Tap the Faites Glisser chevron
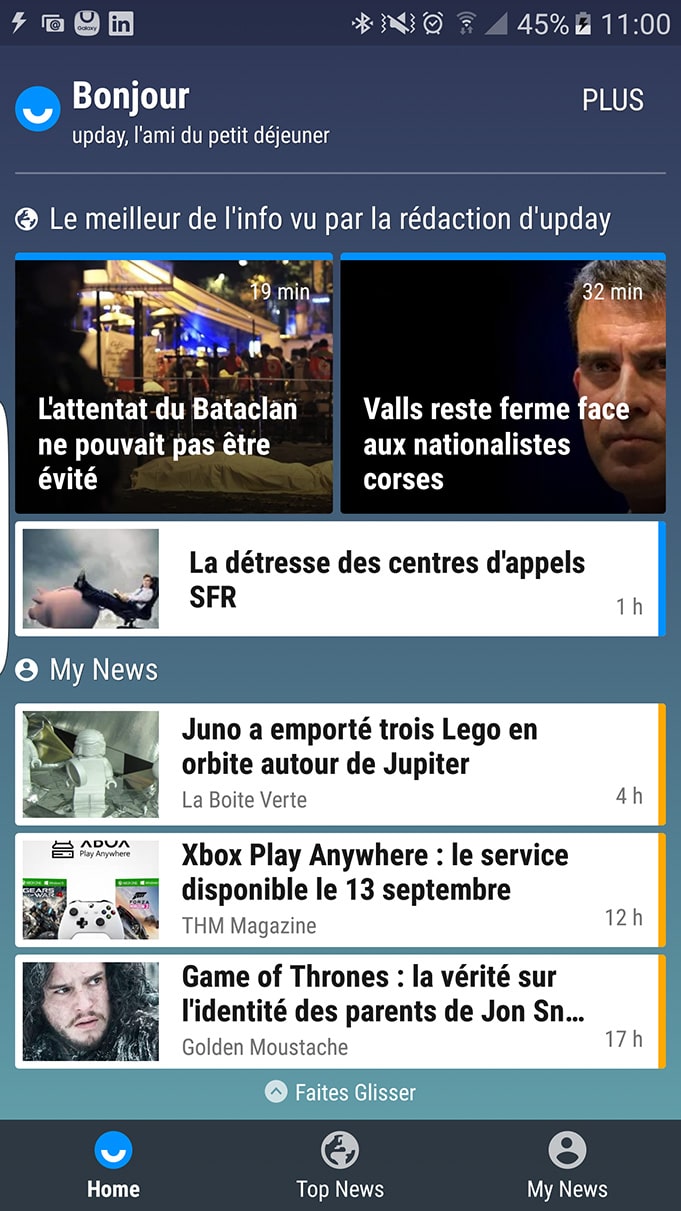Screen dimensions: 681x1211 tap(277, 1092)
